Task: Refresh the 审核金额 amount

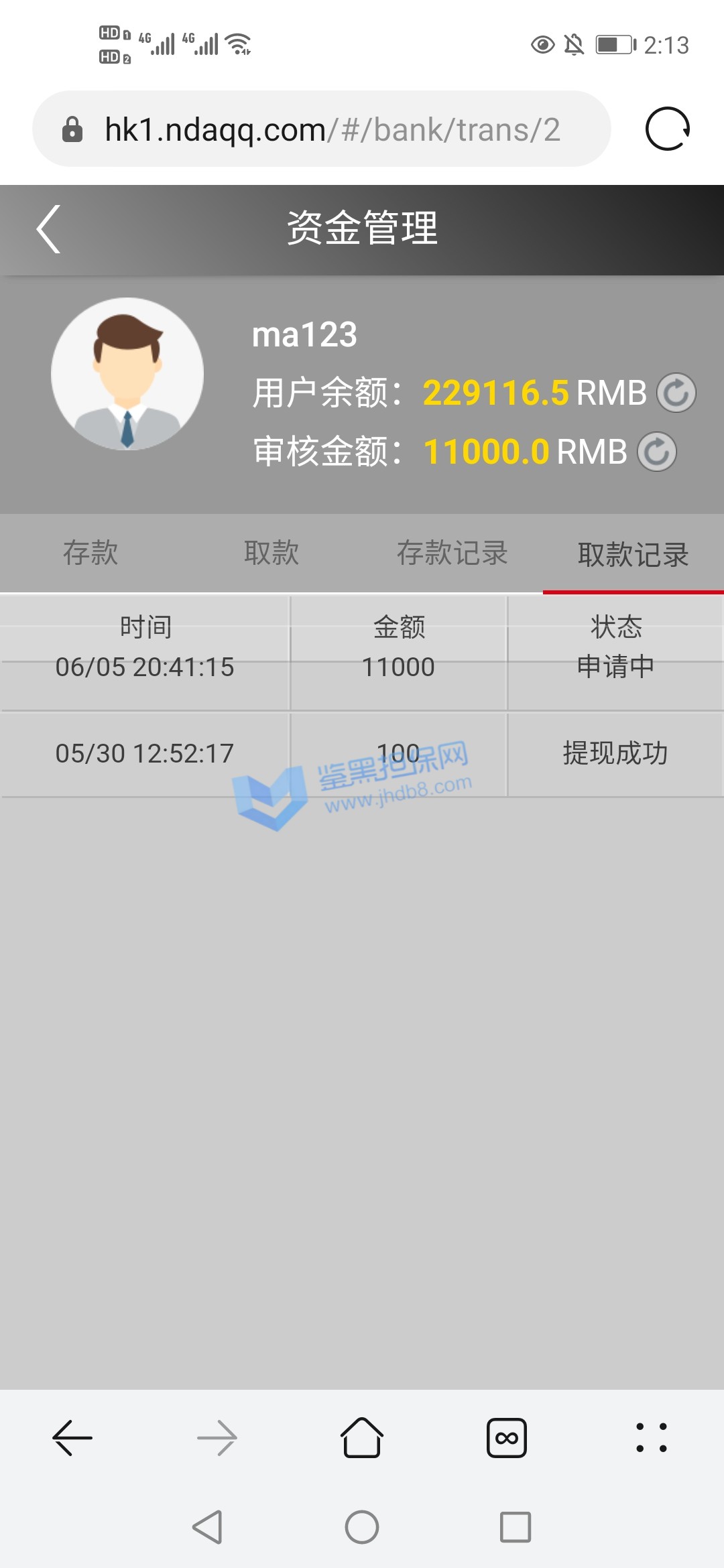Action: (656, 452)
